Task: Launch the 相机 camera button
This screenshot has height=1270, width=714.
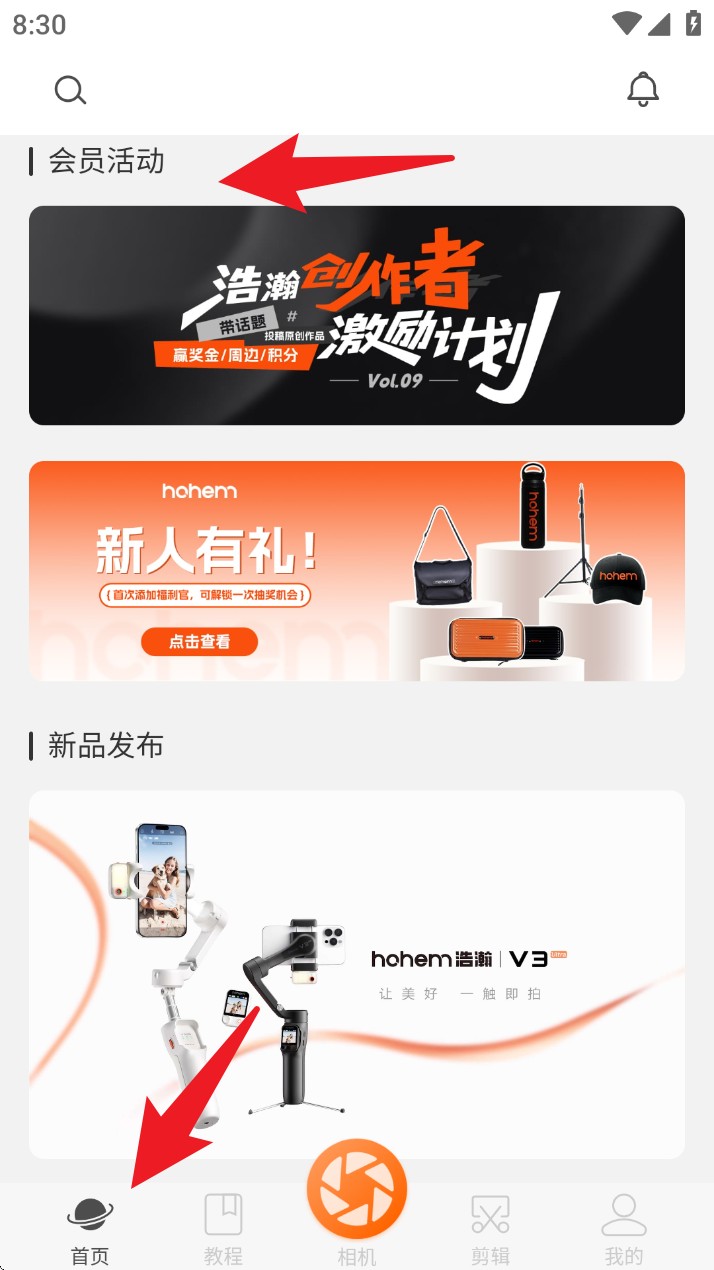Action: [357, 1192]
